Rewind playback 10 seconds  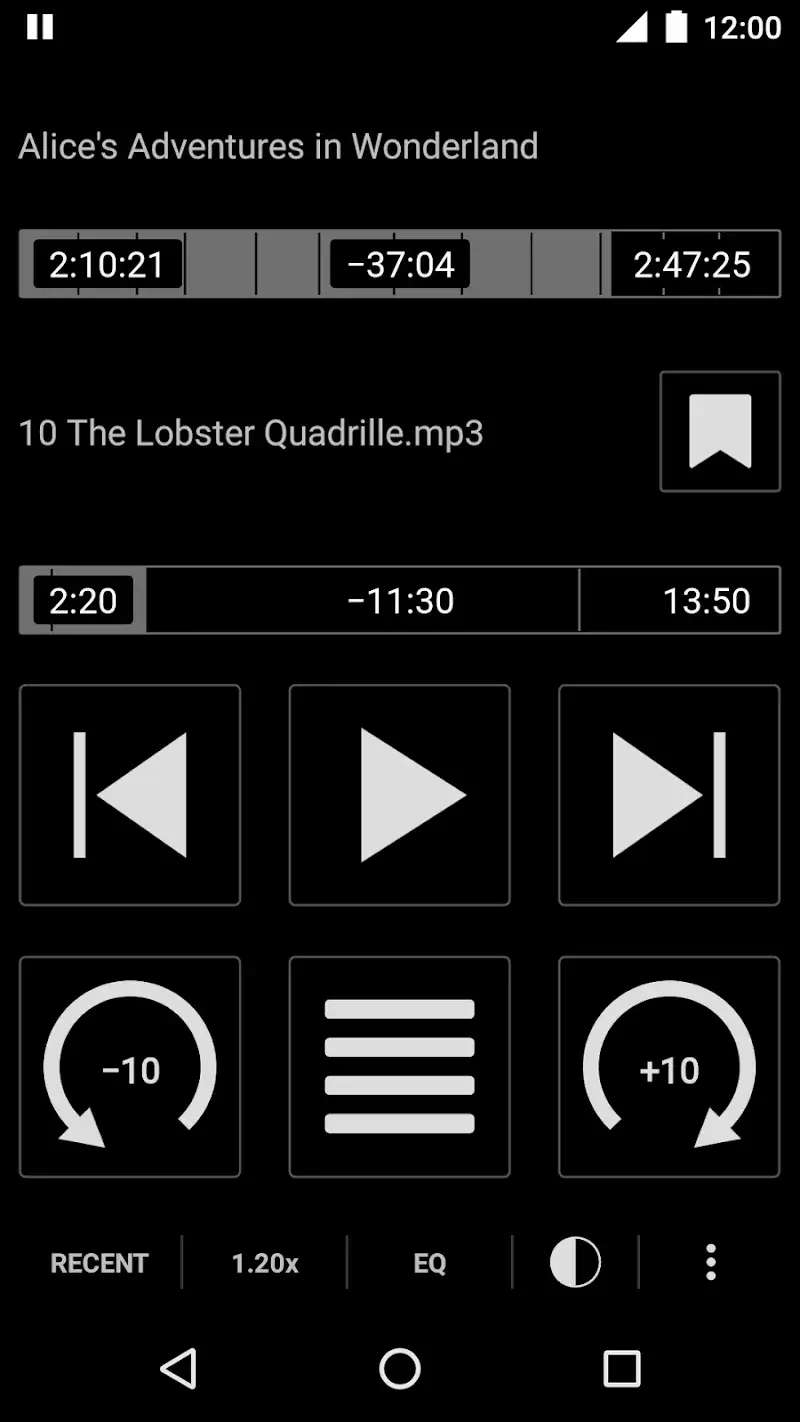(x=129, y=1066)
